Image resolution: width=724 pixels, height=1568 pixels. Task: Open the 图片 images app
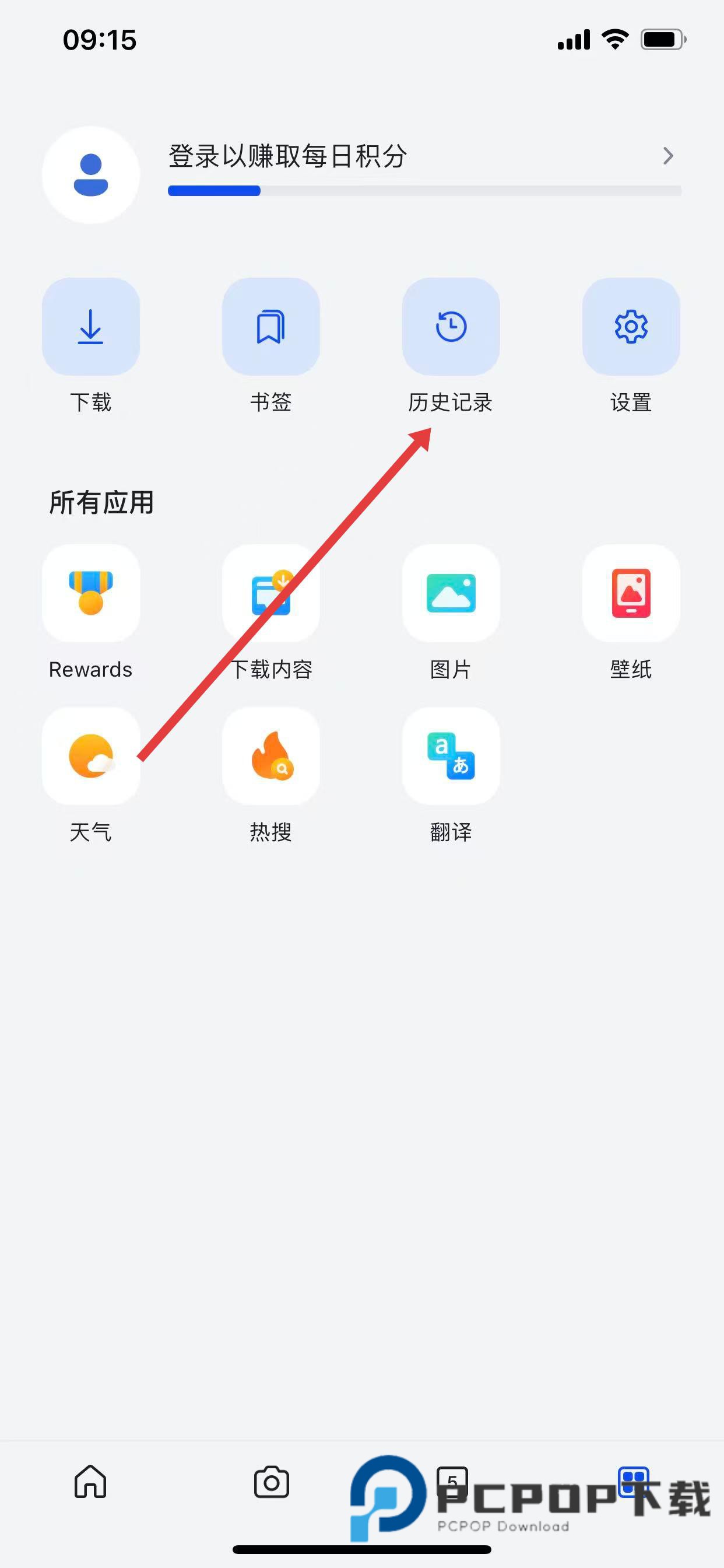(x=451, y=593)
